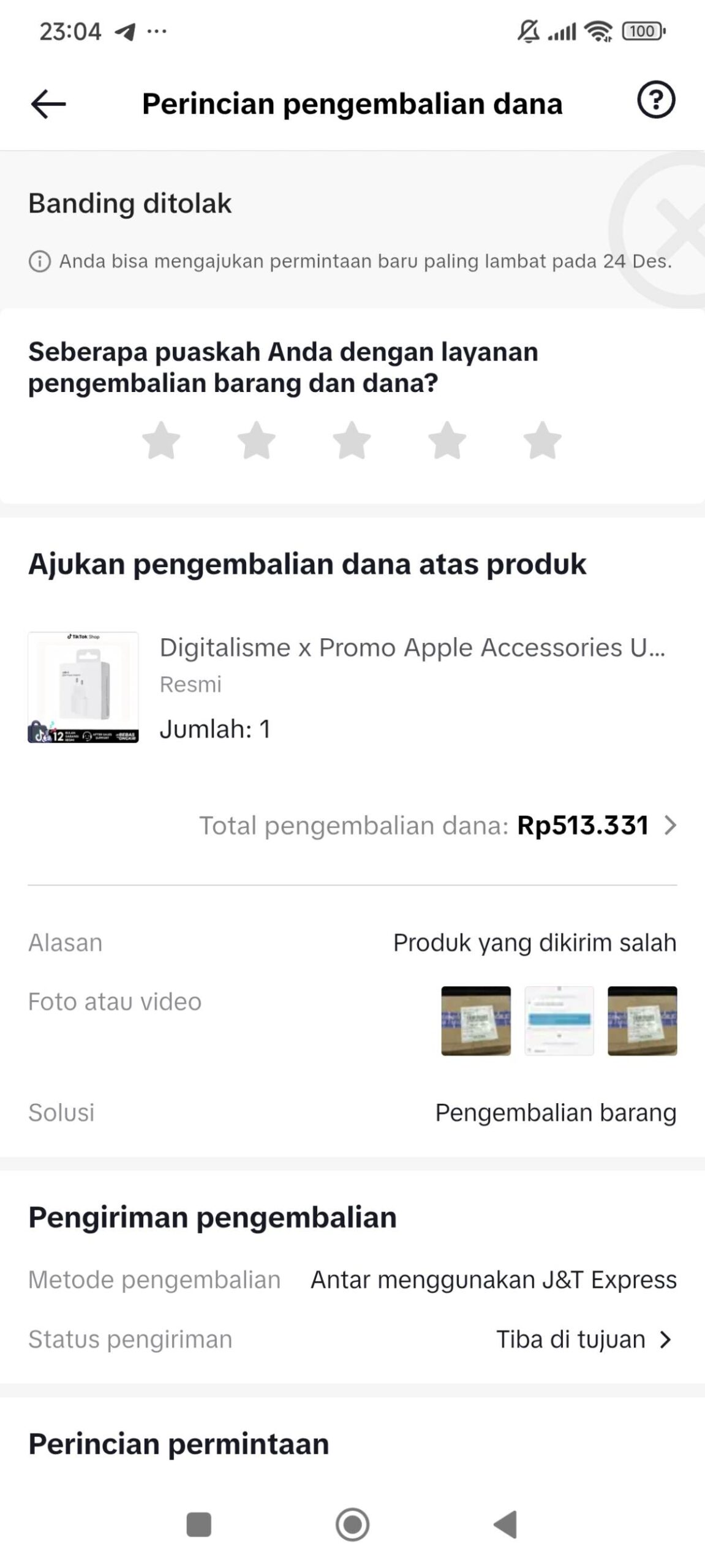Image resolution: width=705 pixels, height=1568 pixels.
Task: Go back from refund details page
Action: [48, 104]
